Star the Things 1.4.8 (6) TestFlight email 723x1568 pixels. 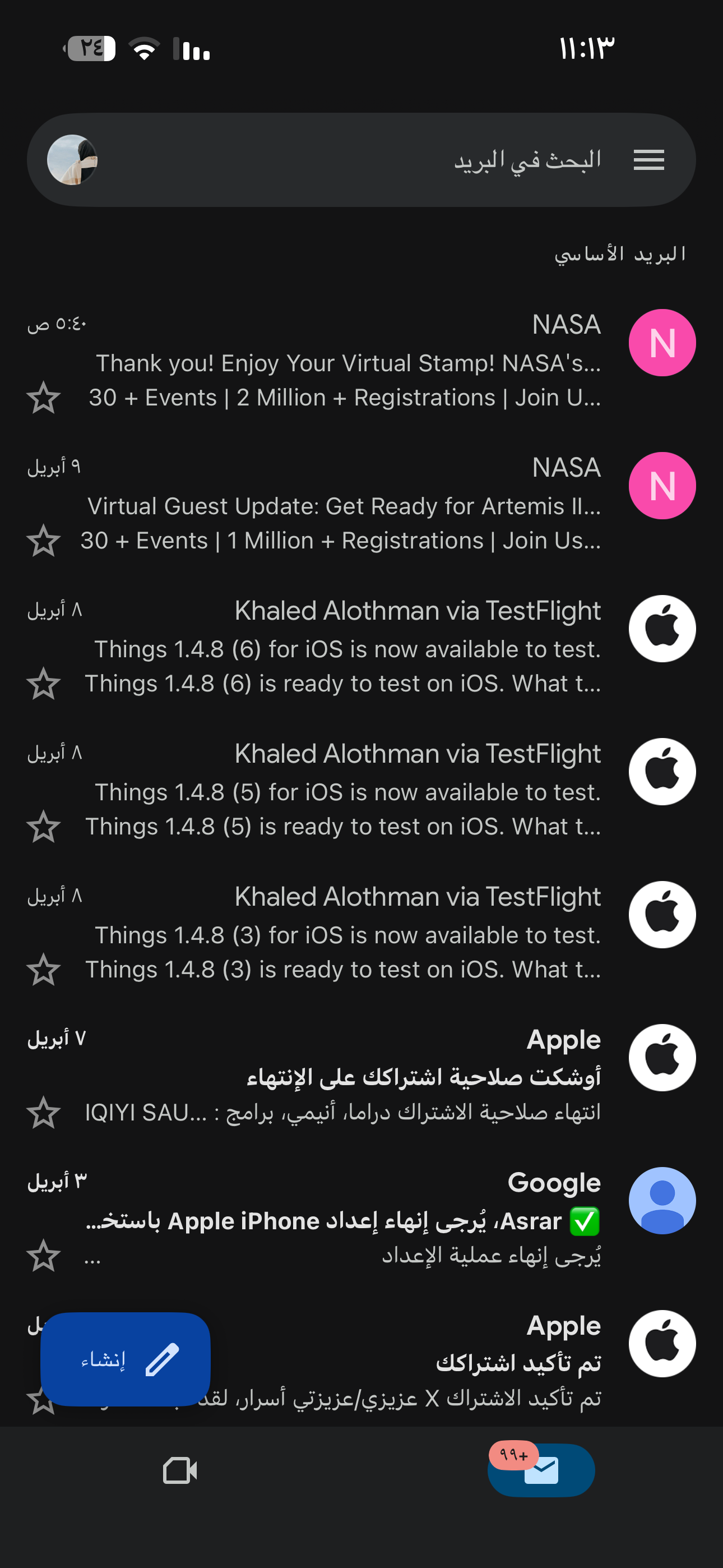[44, 684]
